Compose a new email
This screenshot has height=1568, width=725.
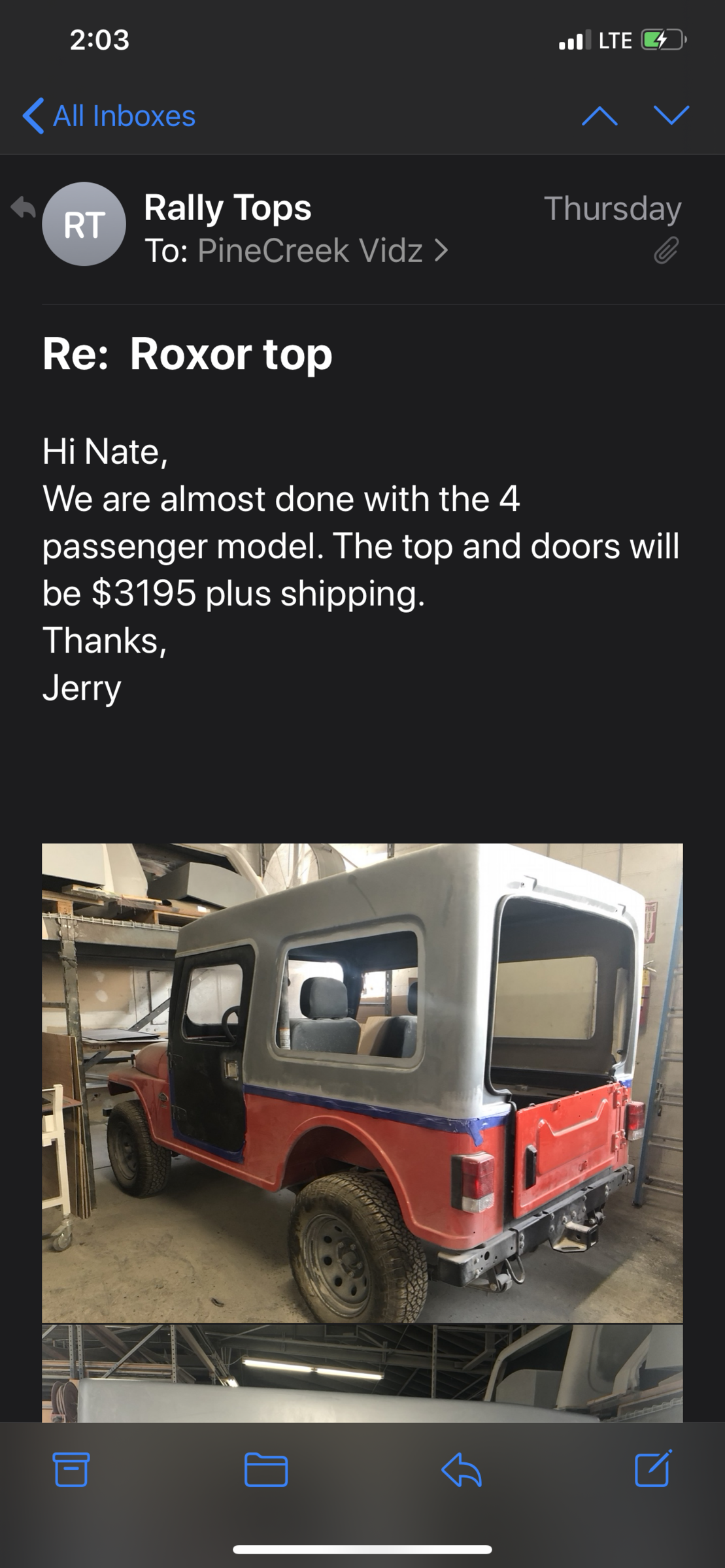(x=653, y=1470)
